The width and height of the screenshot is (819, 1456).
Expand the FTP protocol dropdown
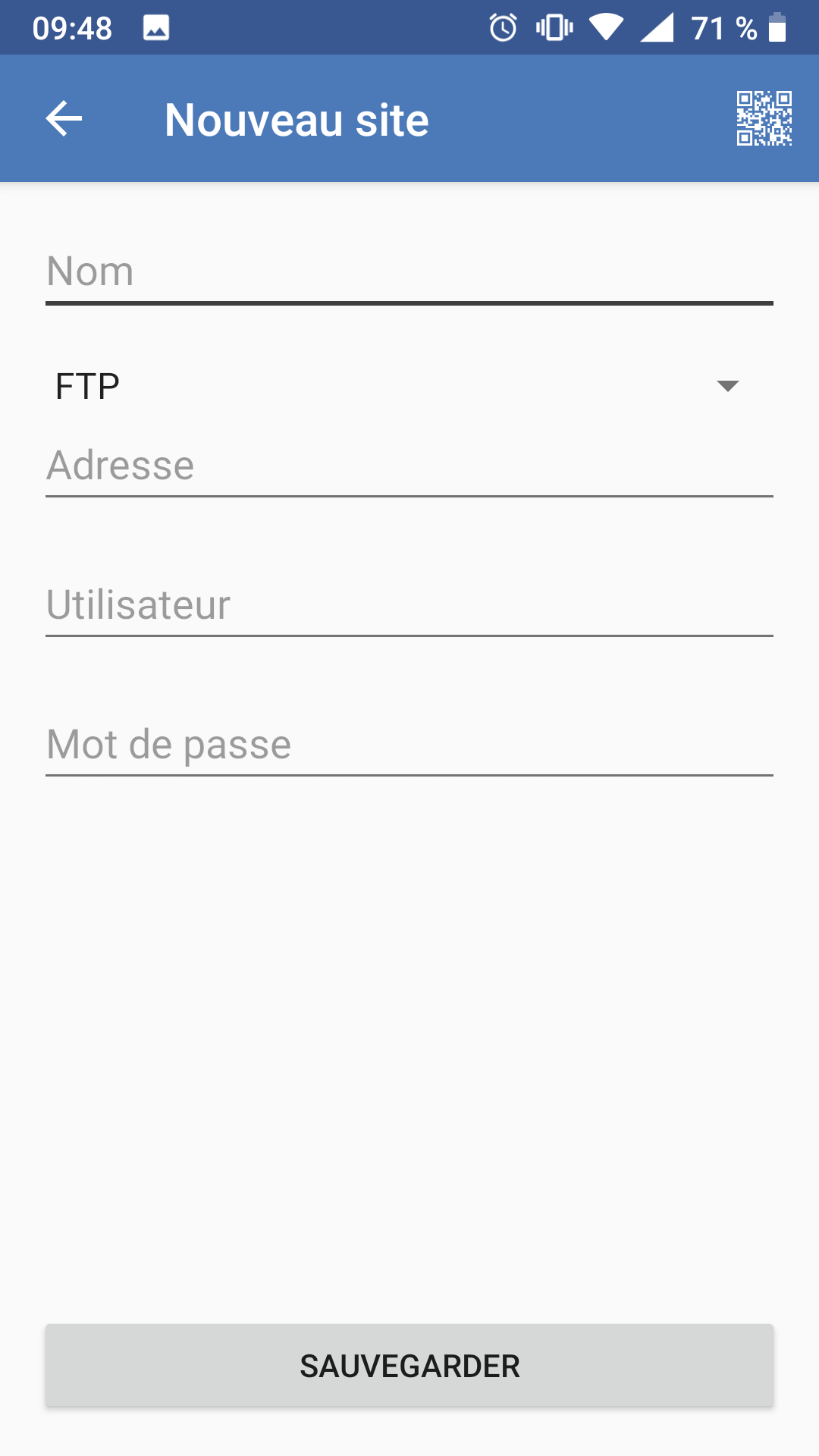point(409,386)
